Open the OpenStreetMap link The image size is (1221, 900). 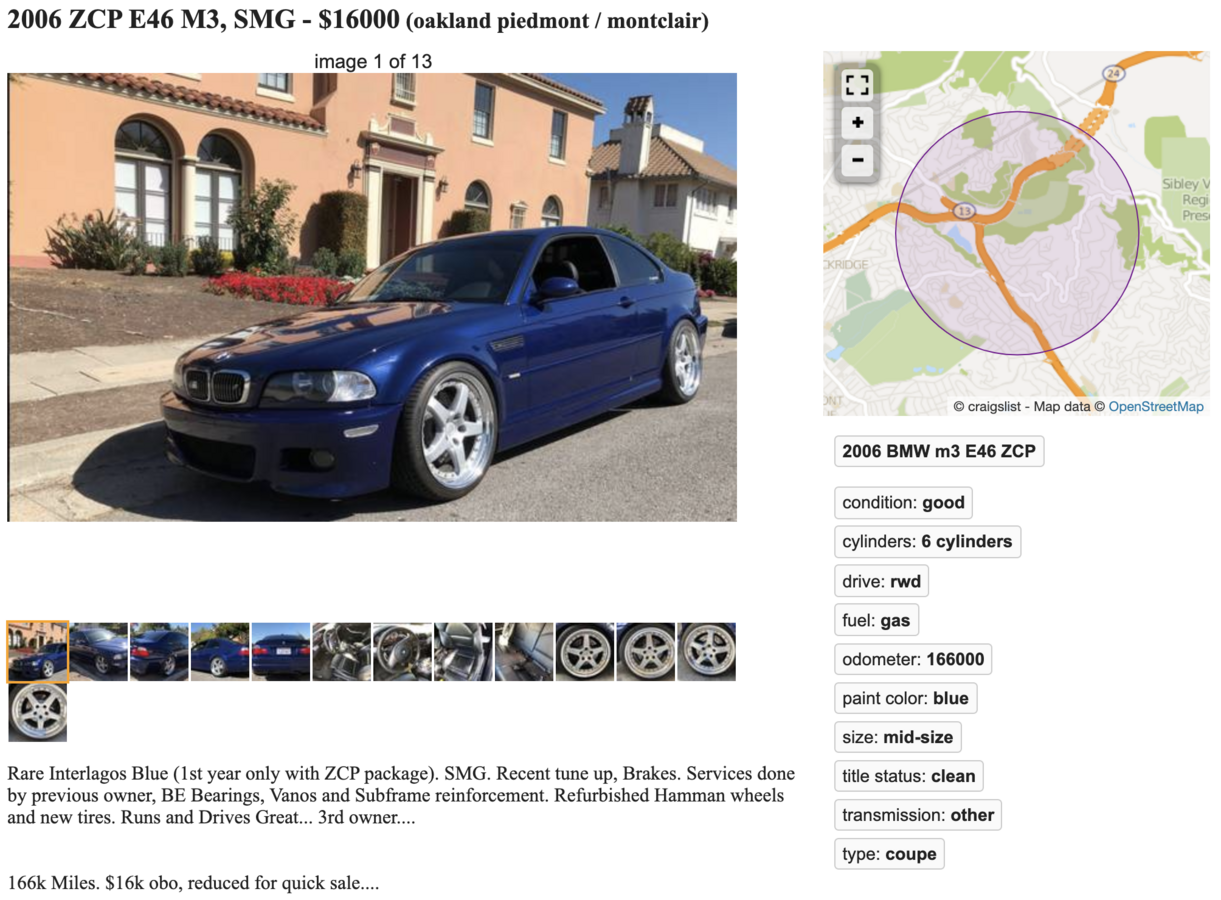(1155, 406)
